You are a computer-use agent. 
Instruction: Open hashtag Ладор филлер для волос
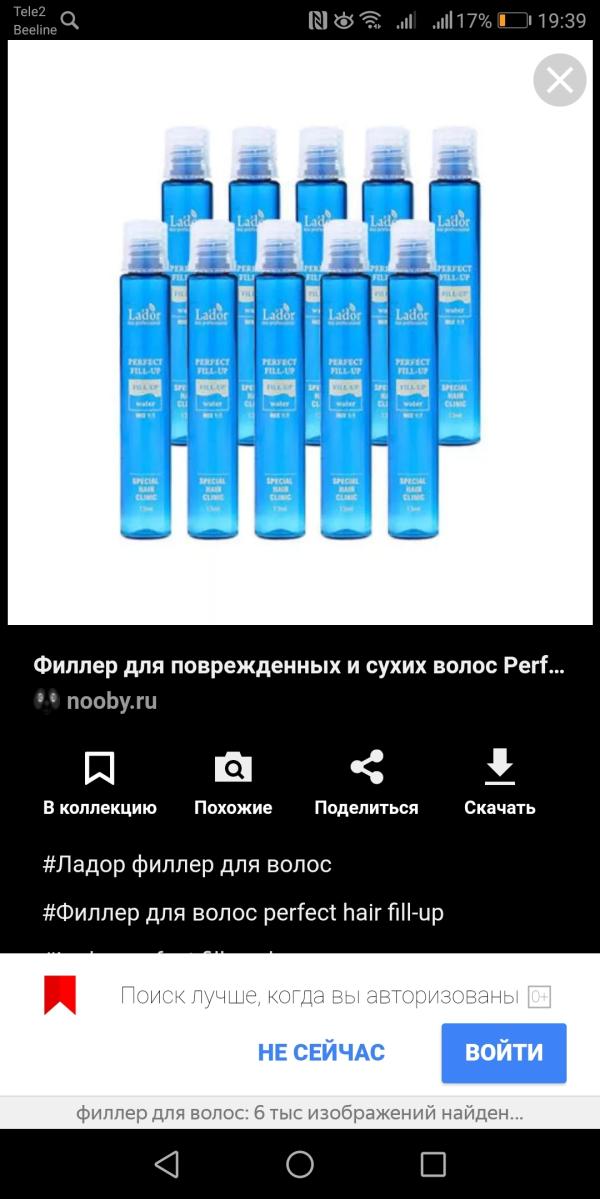pos(187,865)
